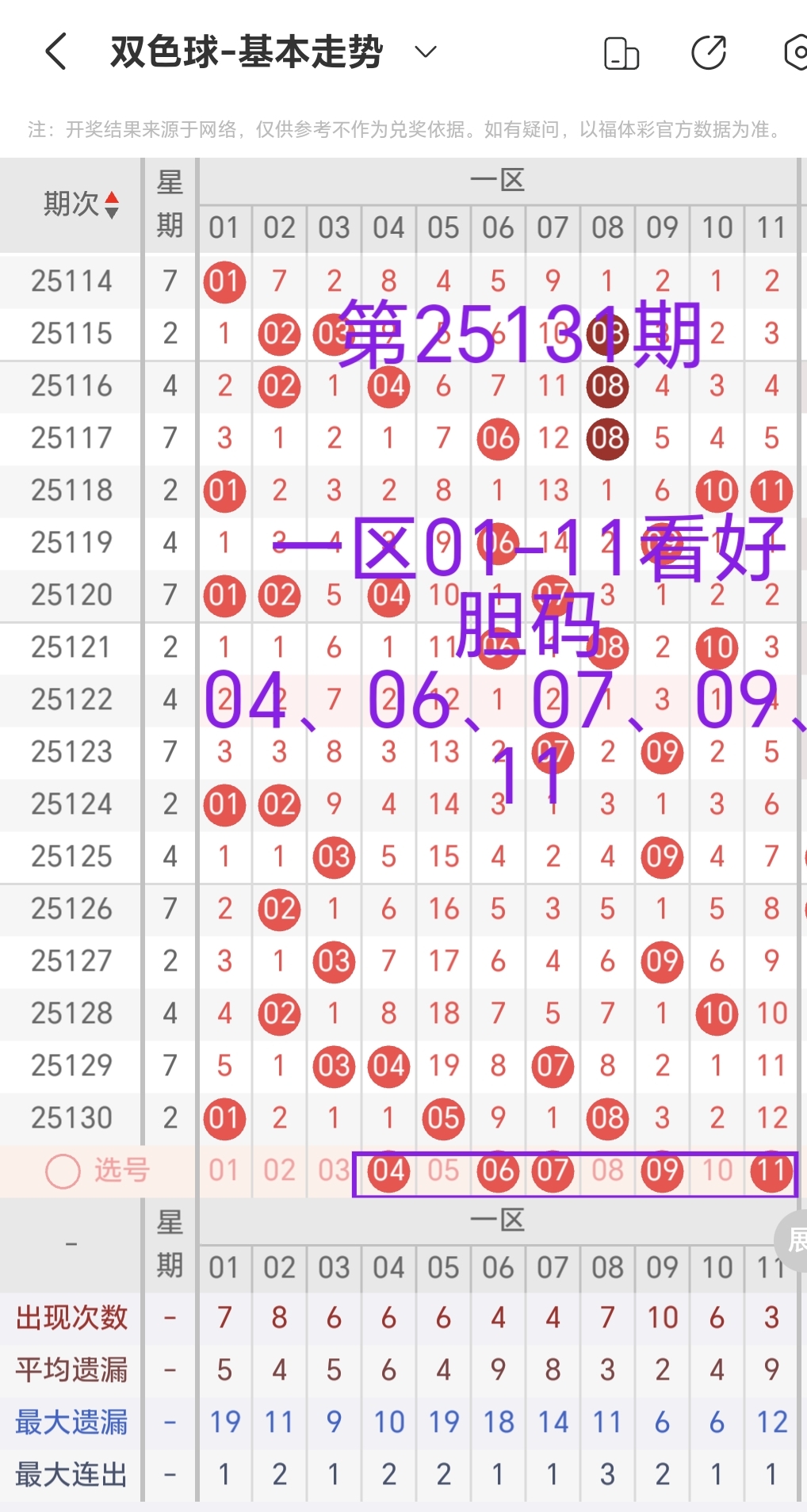Tap the back arrow icon
807x1512 pixels.
[54, 51]
